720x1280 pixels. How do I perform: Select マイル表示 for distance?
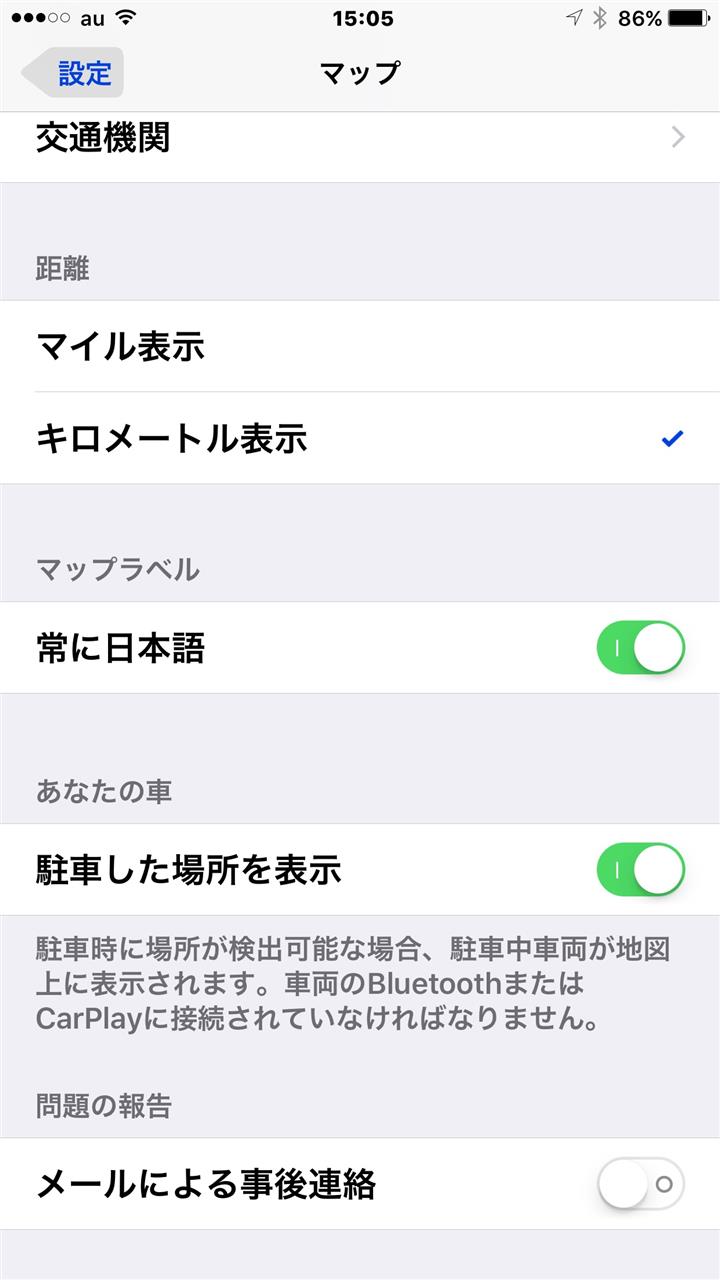(360, 346)
